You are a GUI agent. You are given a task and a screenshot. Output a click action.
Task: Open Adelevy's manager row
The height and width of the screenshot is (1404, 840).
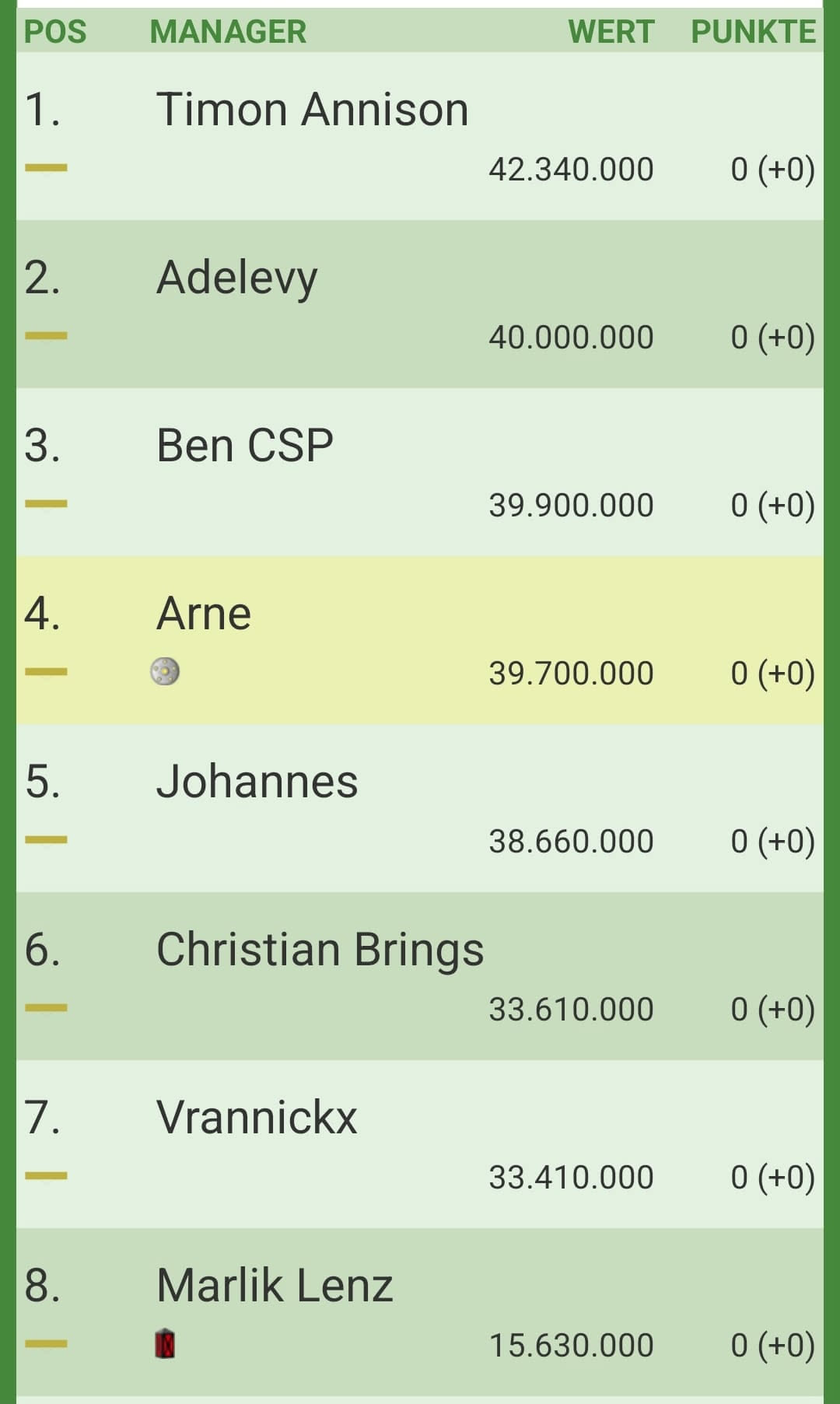[x=236, y=278]
